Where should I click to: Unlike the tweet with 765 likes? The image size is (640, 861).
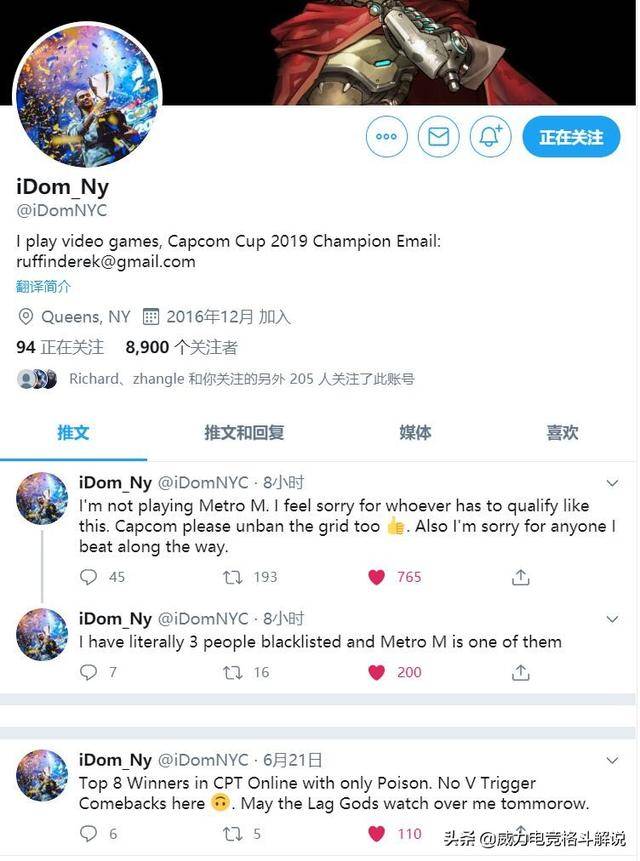click(x=377, y=577)
